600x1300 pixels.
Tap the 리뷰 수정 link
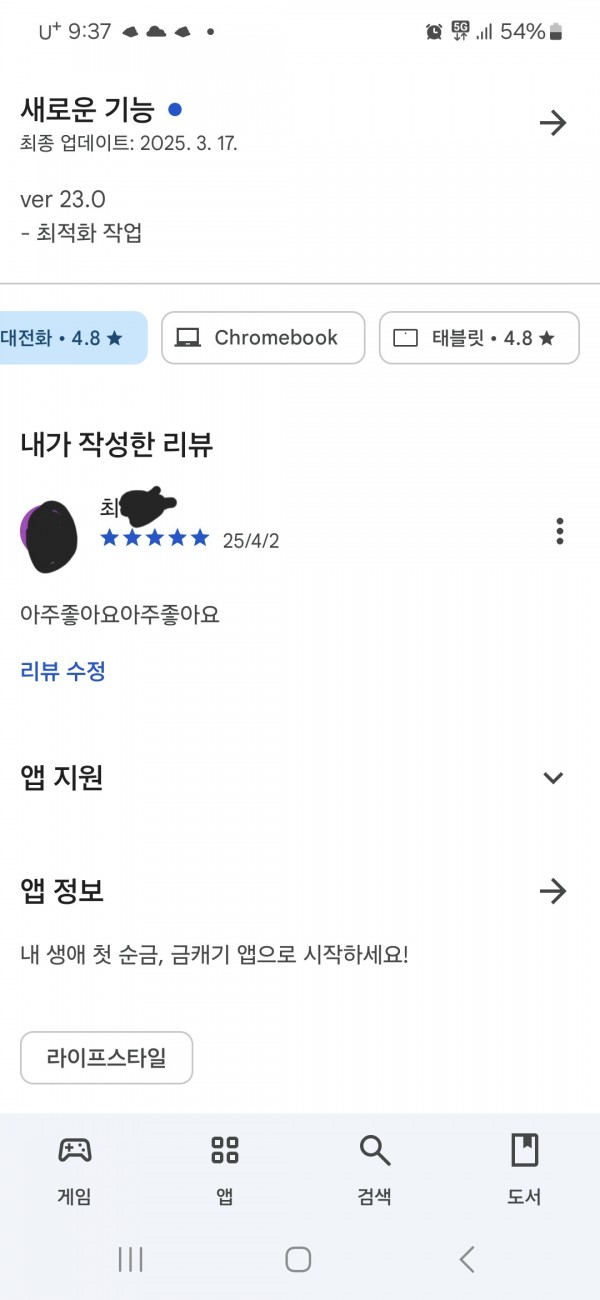pos(63,671)
